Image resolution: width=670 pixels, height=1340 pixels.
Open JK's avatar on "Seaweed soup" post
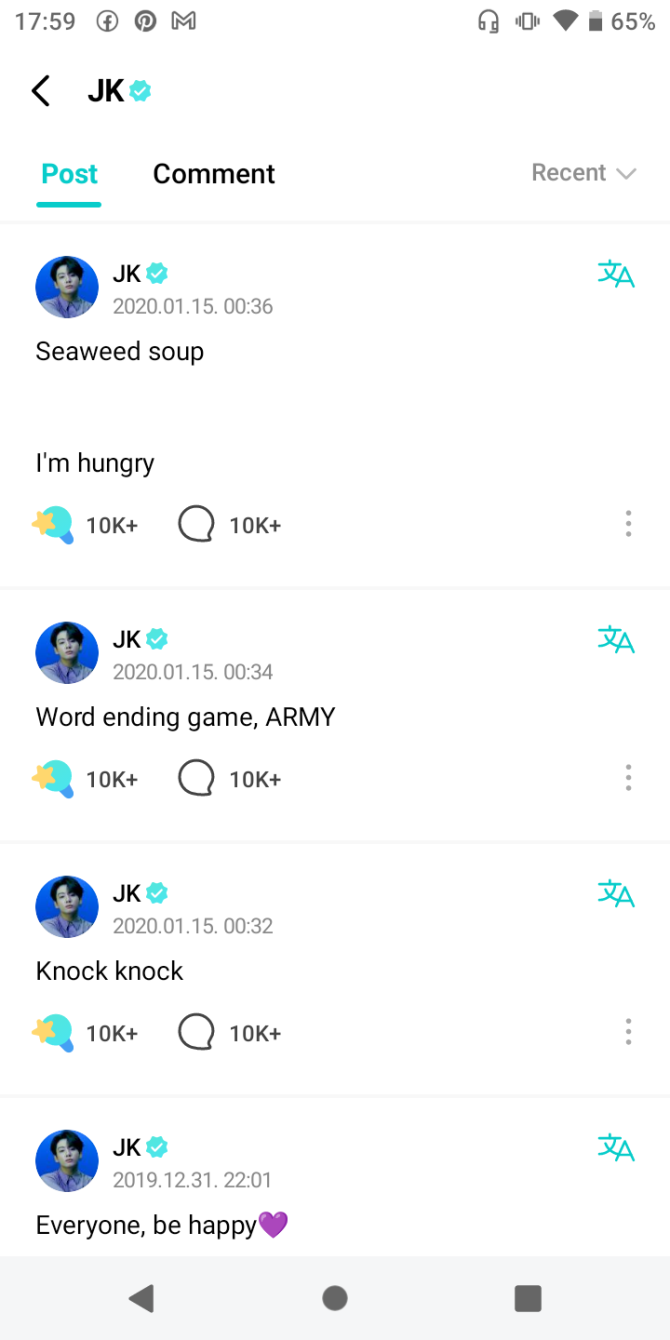click(x=67, y=287)
